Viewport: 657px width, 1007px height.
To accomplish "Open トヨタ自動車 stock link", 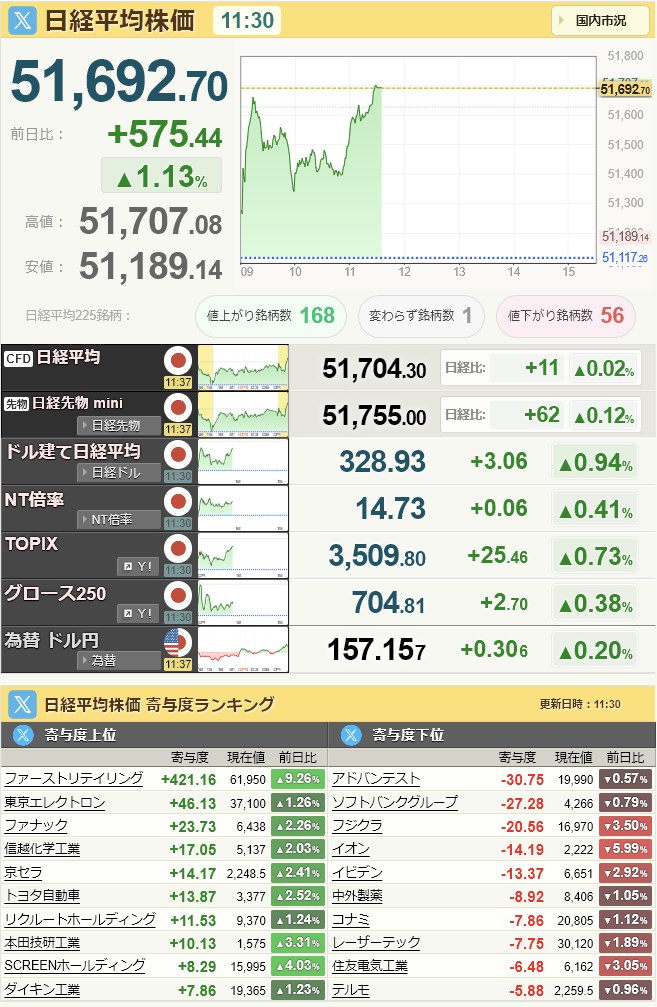I will click(x=42, y=895).
